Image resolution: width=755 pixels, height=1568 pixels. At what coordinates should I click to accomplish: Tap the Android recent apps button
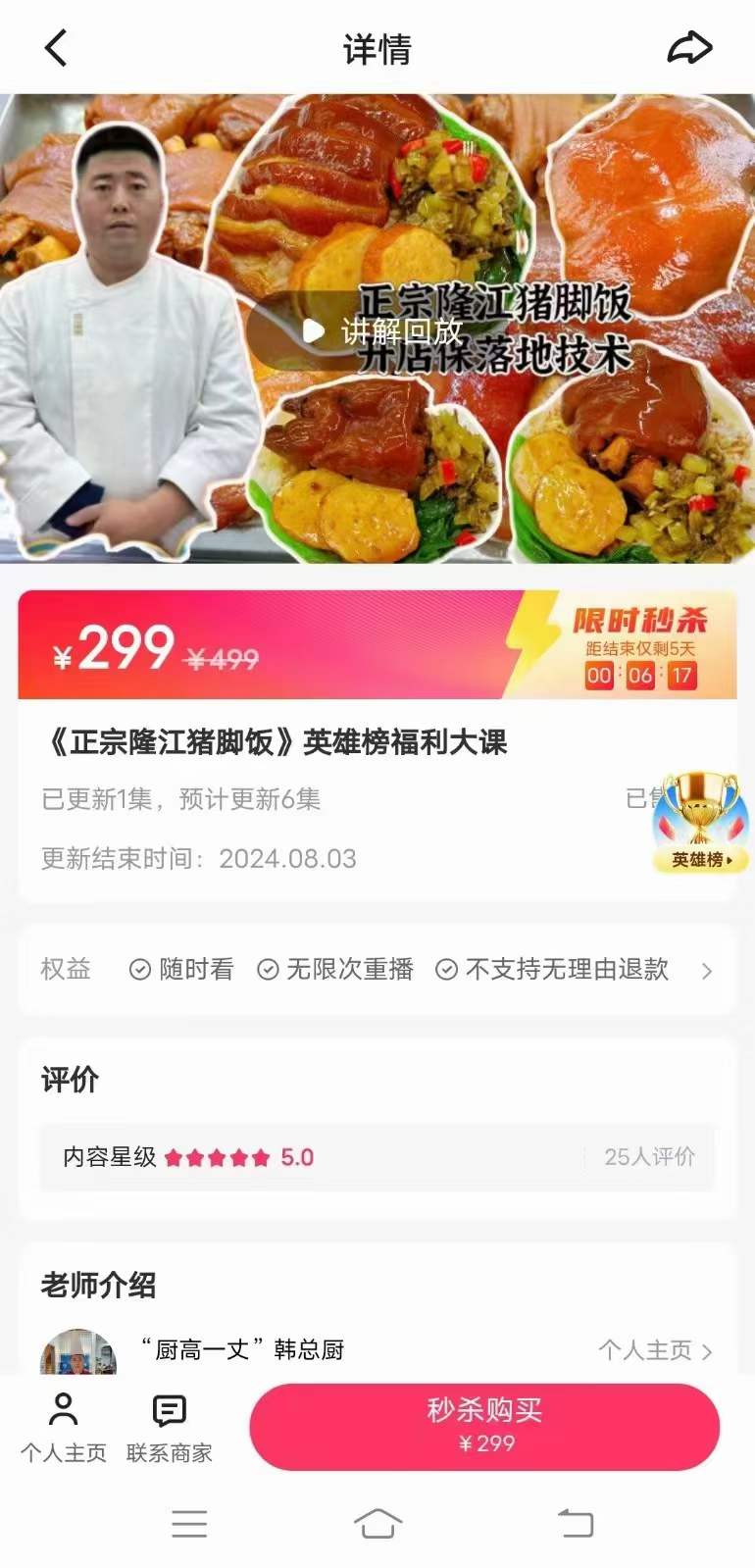click(189, 1523)
